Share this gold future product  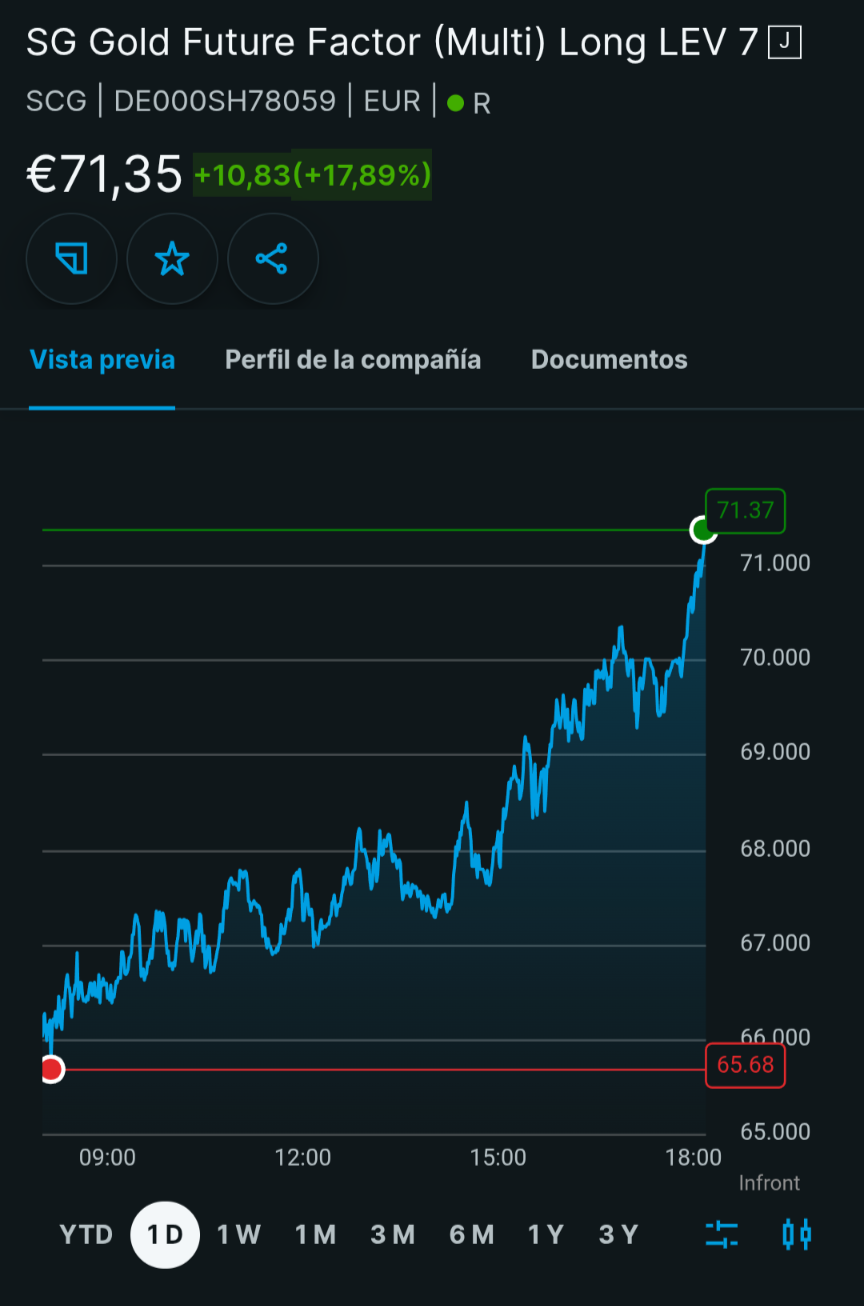272,259
